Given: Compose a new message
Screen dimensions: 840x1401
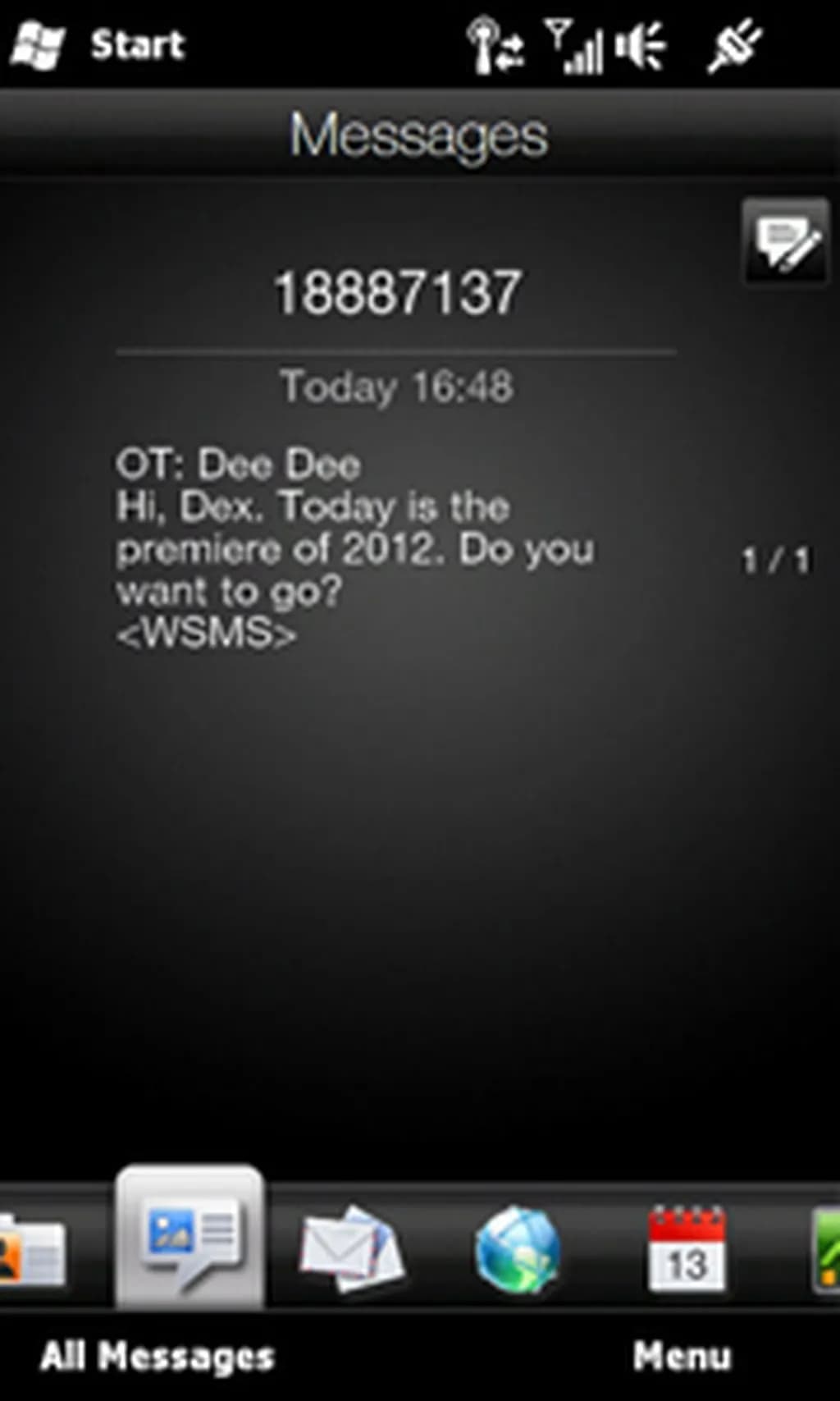Looking at the screenshot, I should pyautogui.click(x=785, y=241).
